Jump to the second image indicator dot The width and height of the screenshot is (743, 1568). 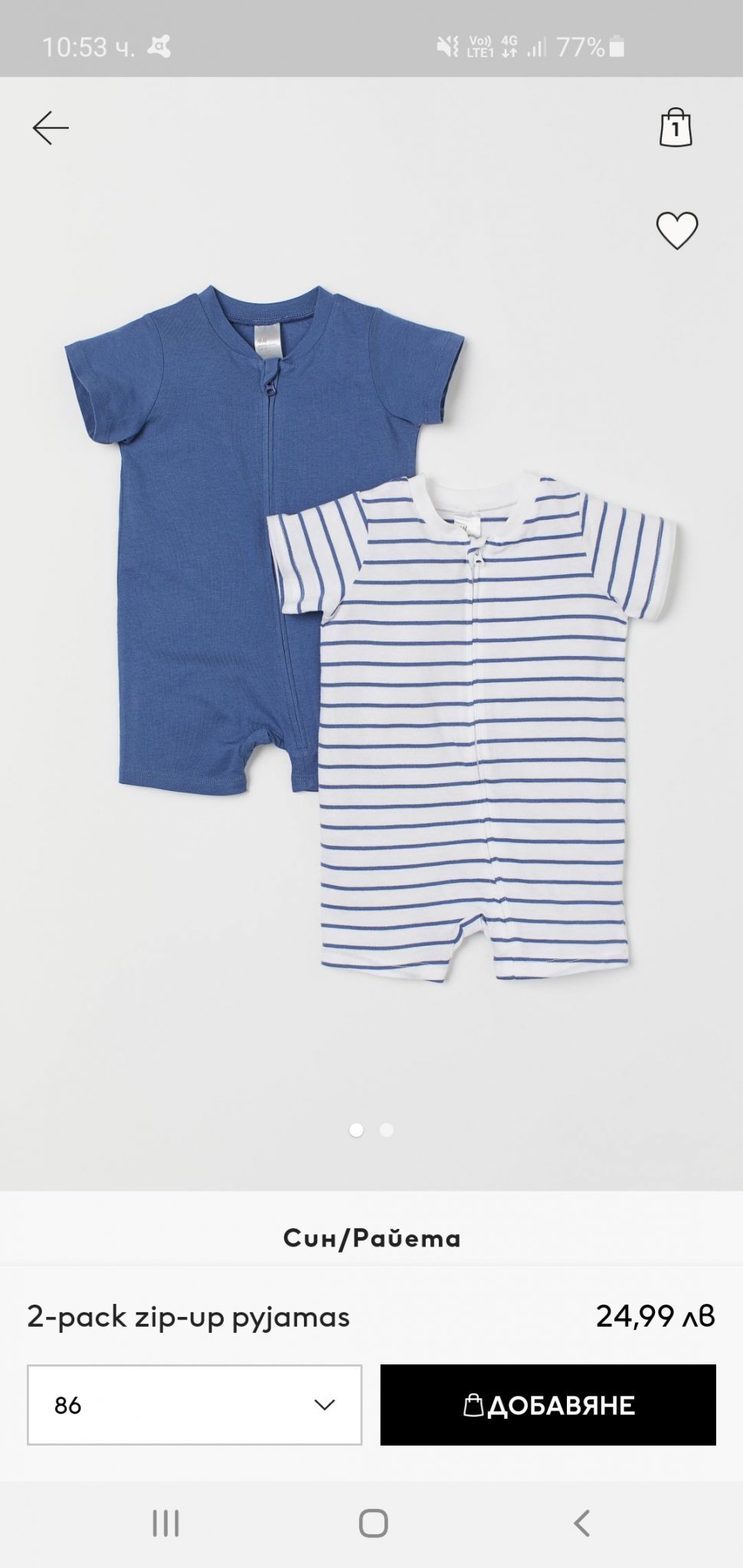pyautogui.click(x=387, y=1130)
